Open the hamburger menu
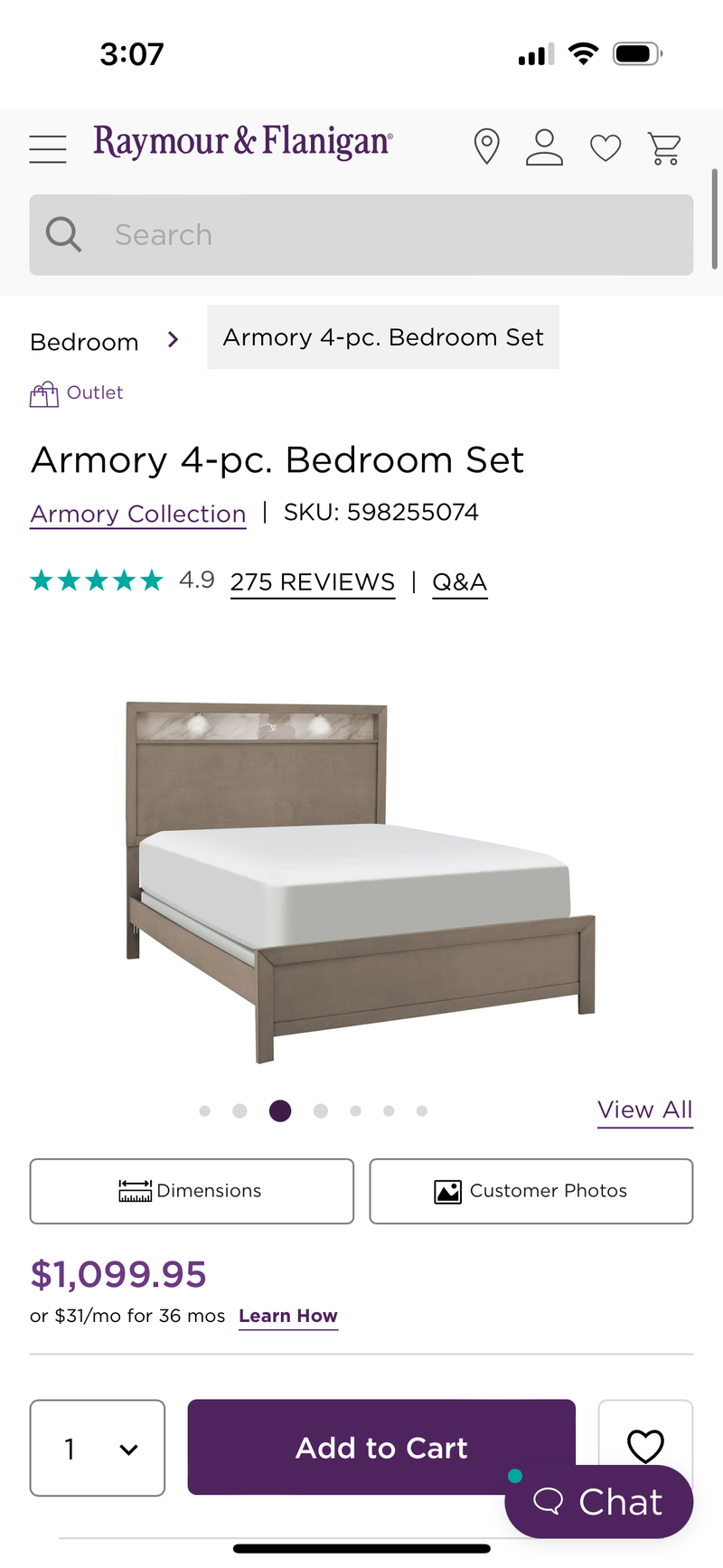The image size is (723, 1568). pyautogui.click(x=48, y=148)
